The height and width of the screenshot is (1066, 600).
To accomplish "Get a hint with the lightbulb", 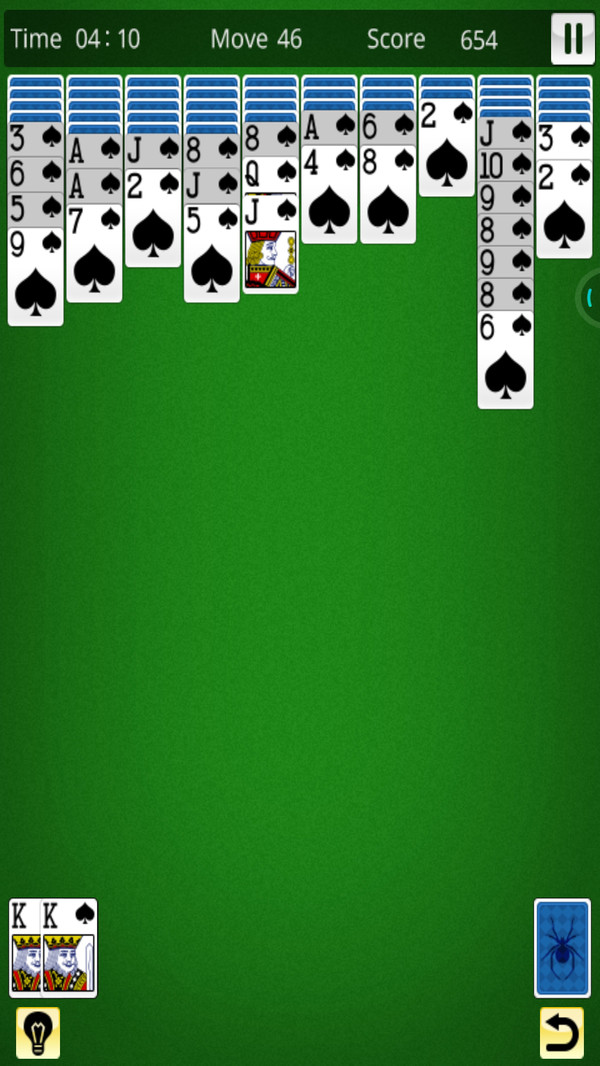I will click(38, 1032).
